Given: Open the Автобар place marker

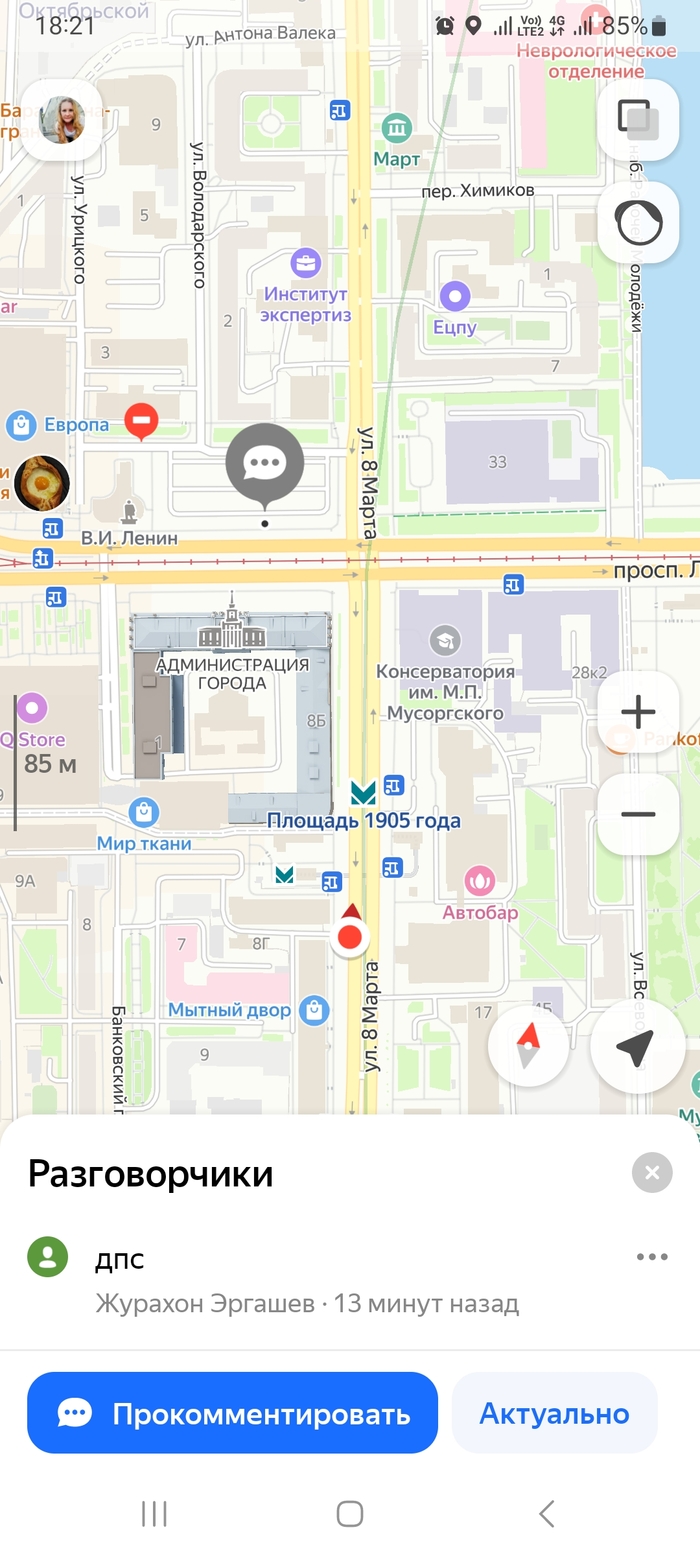Looking at the screenshot, I should tap(481, 882).
